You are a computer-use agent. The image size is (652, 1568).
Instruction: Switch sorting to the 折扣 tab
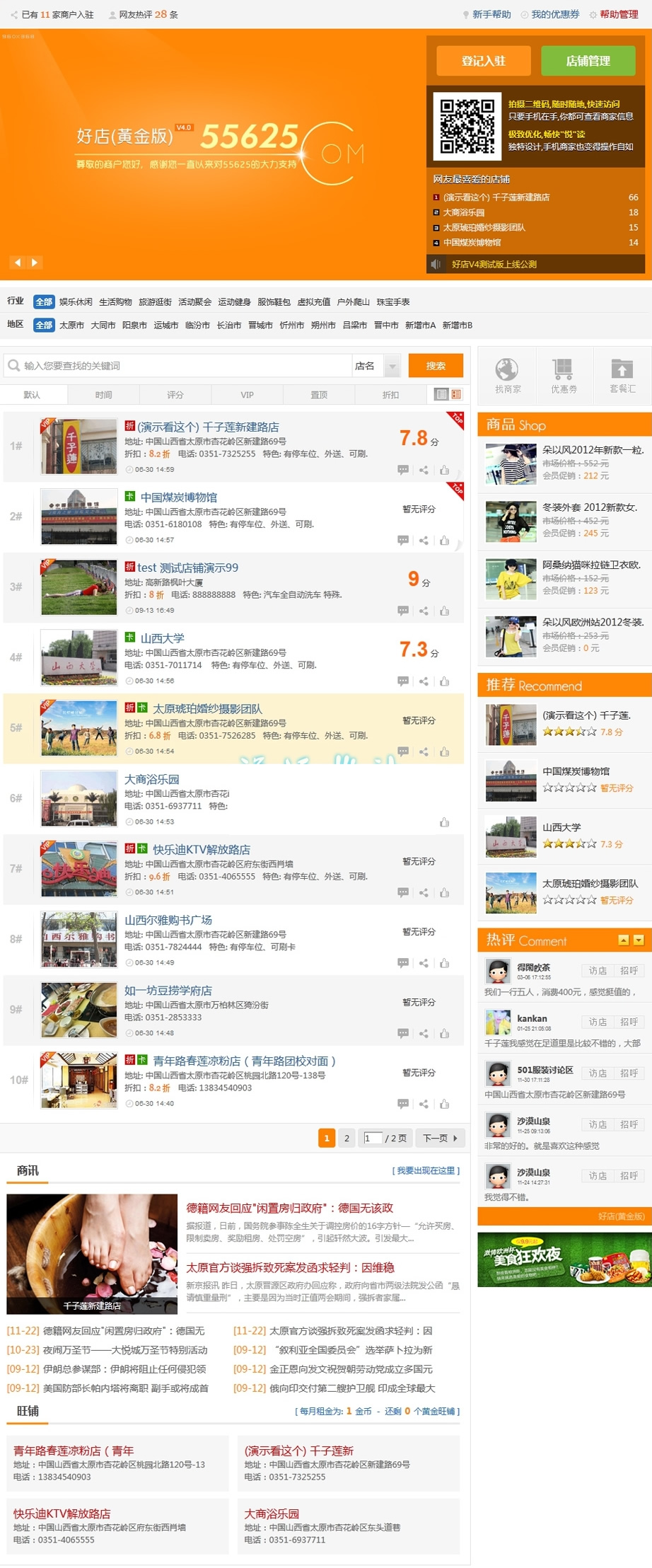(390, 395)
